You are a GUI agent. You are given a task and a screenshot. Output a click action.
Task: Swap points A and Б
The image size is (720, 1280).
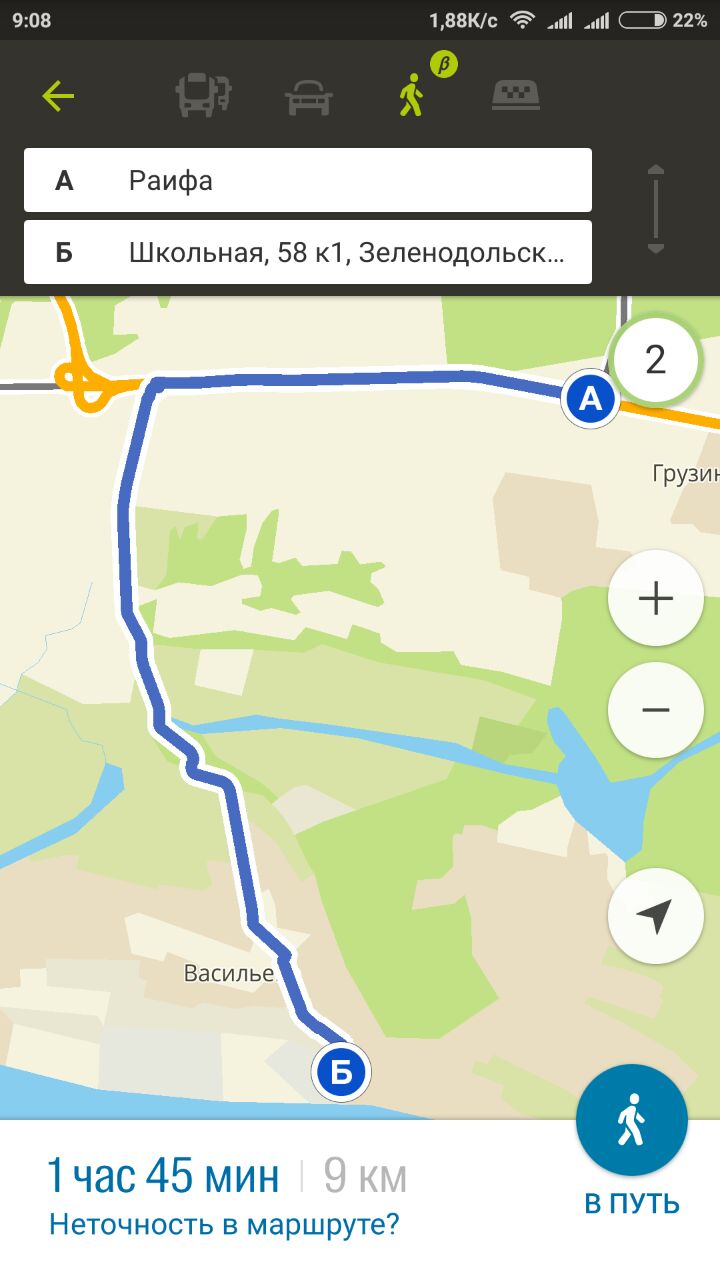(x=656, y=210)
